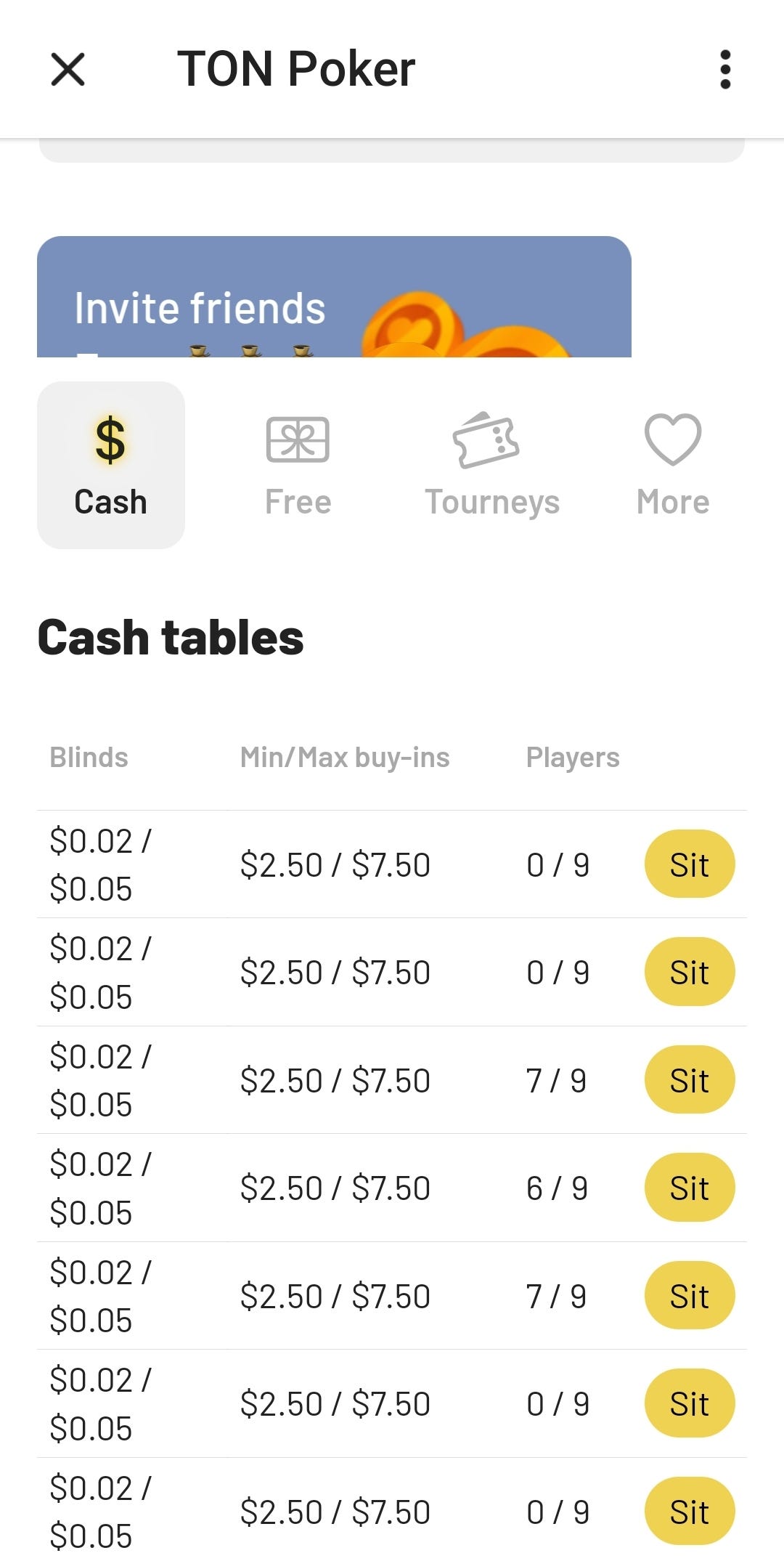Sit at the first empty cash table
The height and width of the screenshot is (1561, 784).
click(689, 864)
